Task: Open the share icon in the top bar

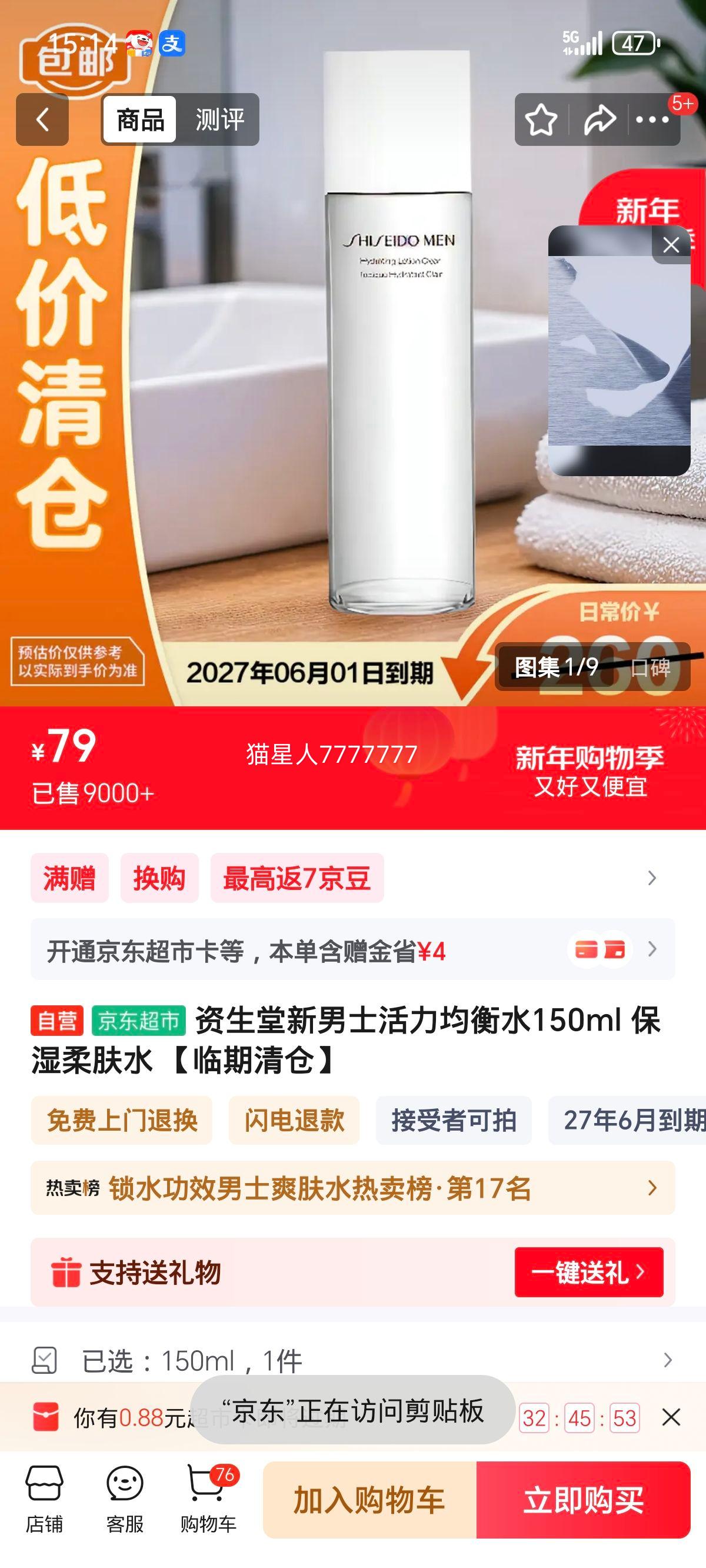Action: pos(600,119)
